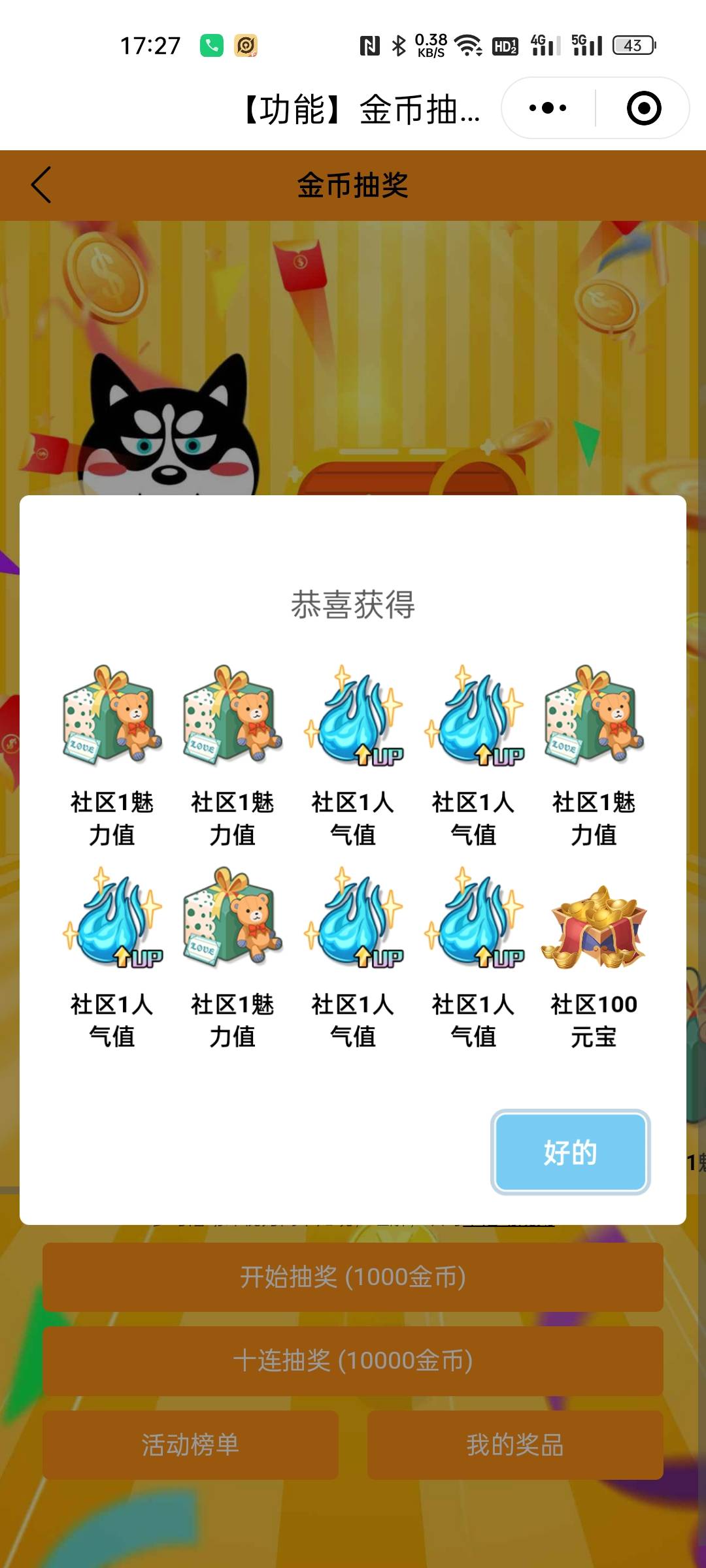The width and height of the screenshot is (706, 1568).
Task: Tap 好的 to dismiss the prize dialog
Action: click(x=570, y=1152)
